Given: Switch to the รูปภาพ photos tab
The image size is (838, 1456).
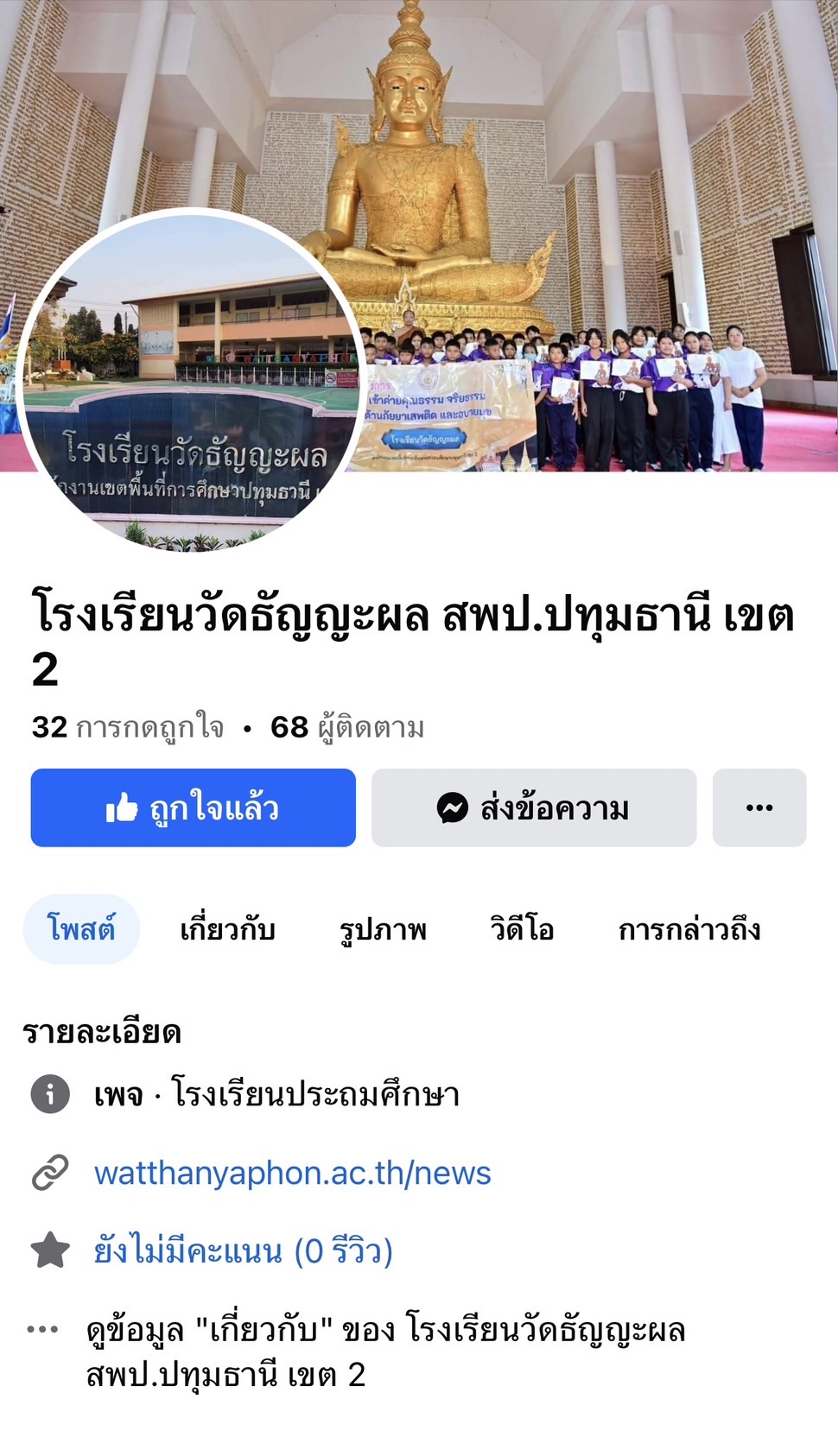Looking at the screenshot, I should pyautogui.click(x=383, y=929).
